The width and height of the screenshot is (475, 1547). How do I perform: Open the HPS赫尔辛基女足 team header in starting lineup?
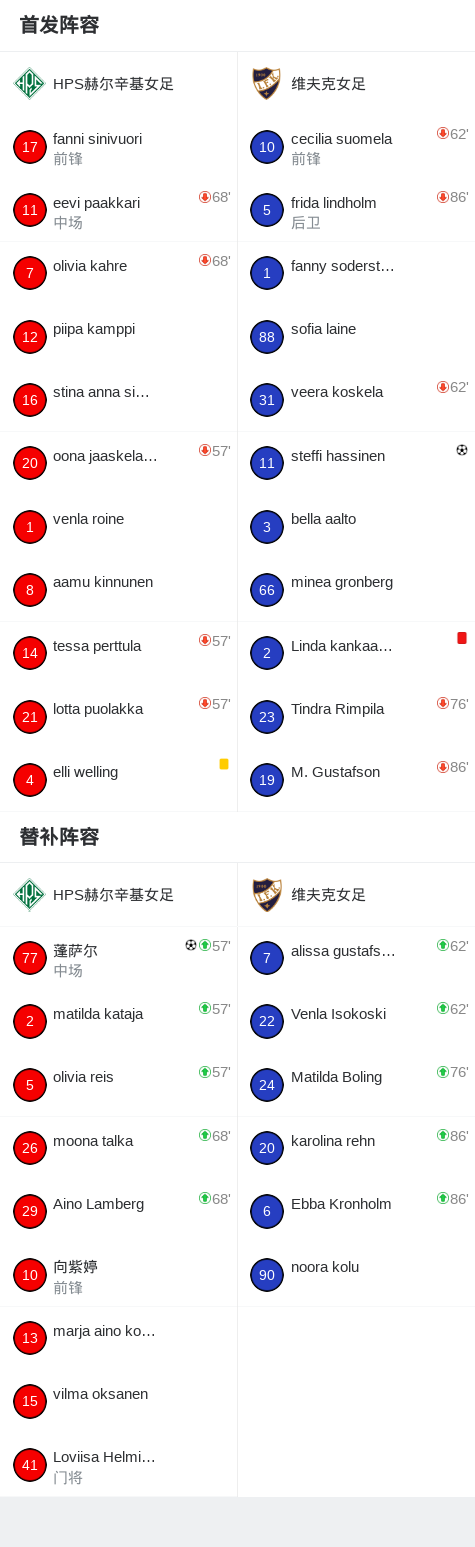(118, 84)
